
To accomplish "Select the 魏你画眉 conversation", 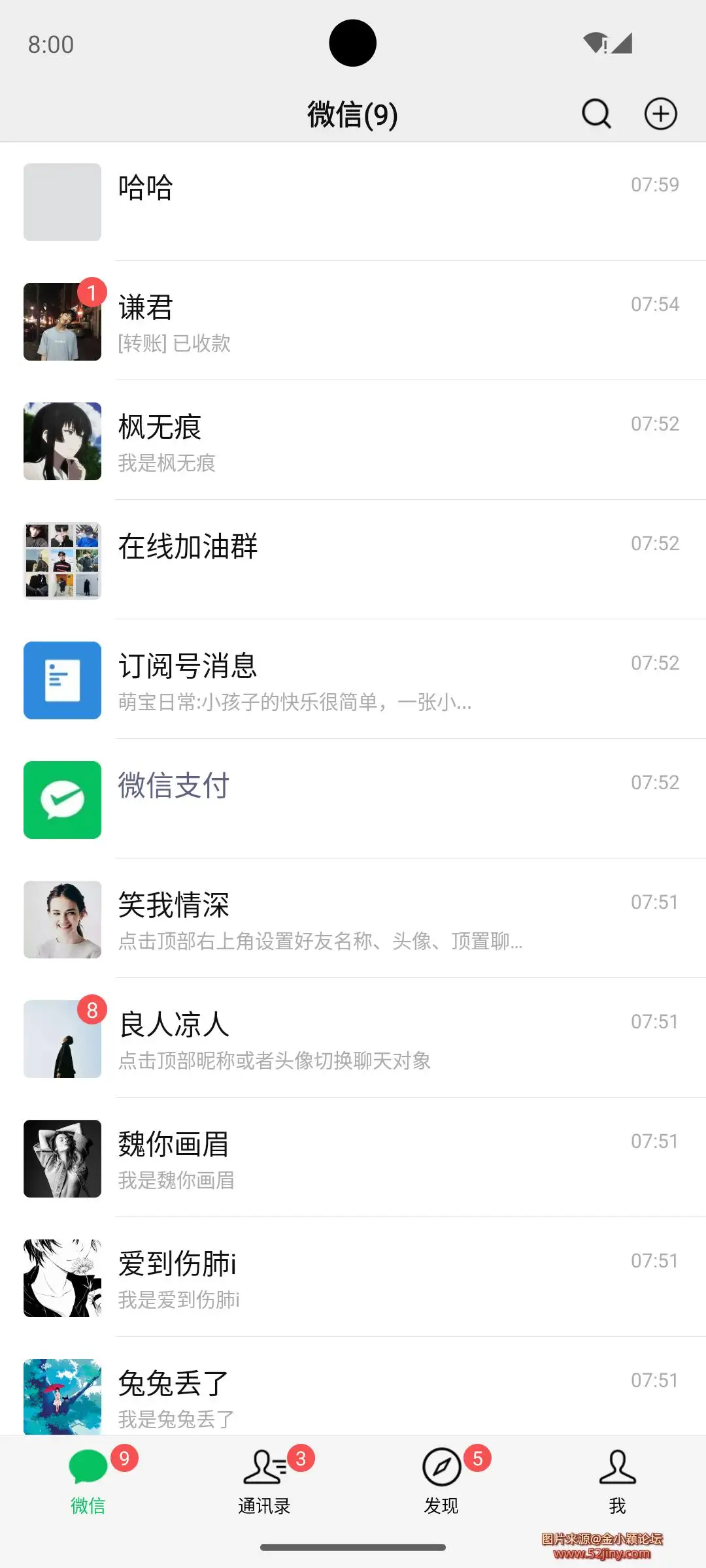I will [x=353, y=1158].
